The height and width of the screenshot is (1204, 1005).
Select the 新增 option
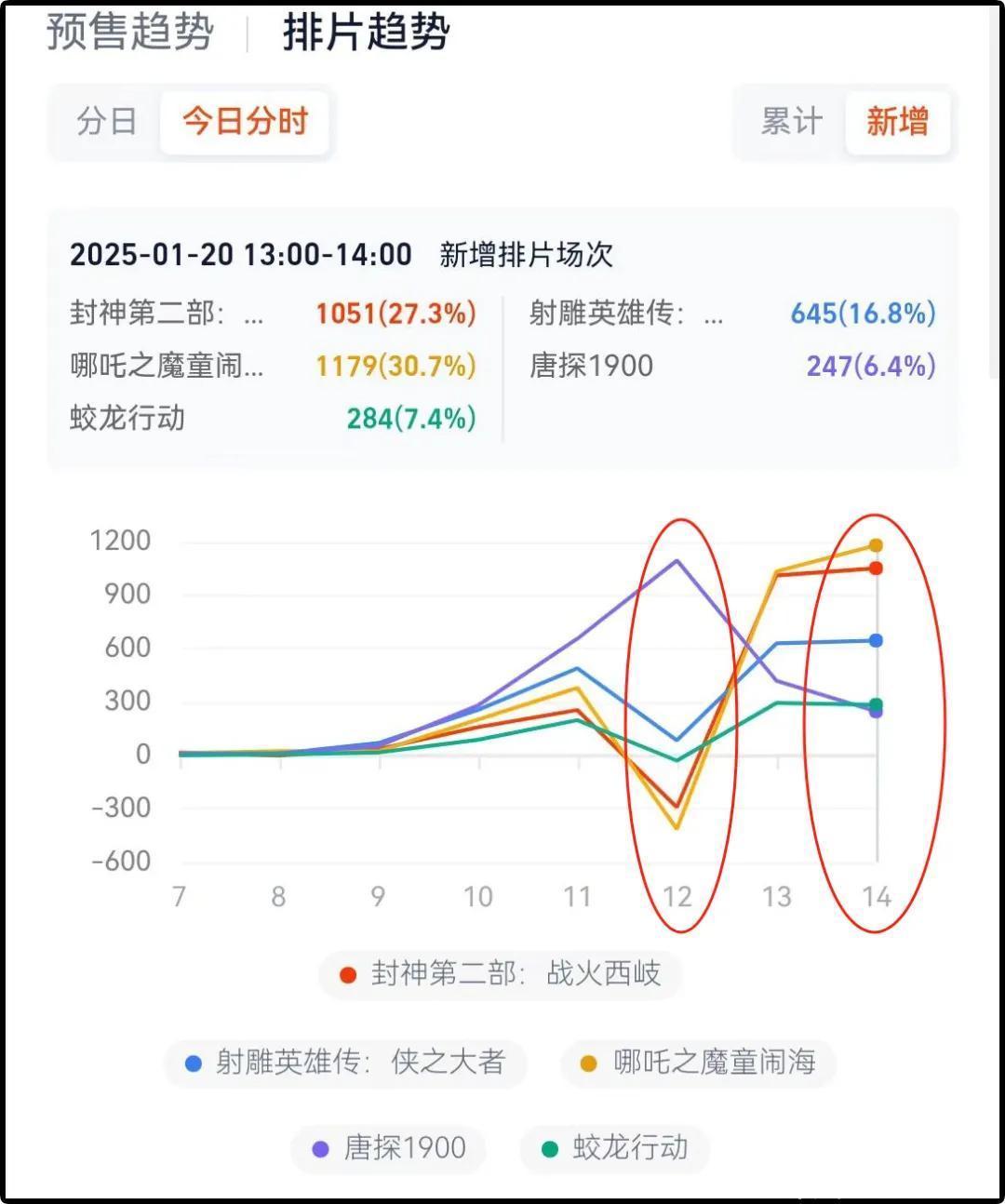897,121
